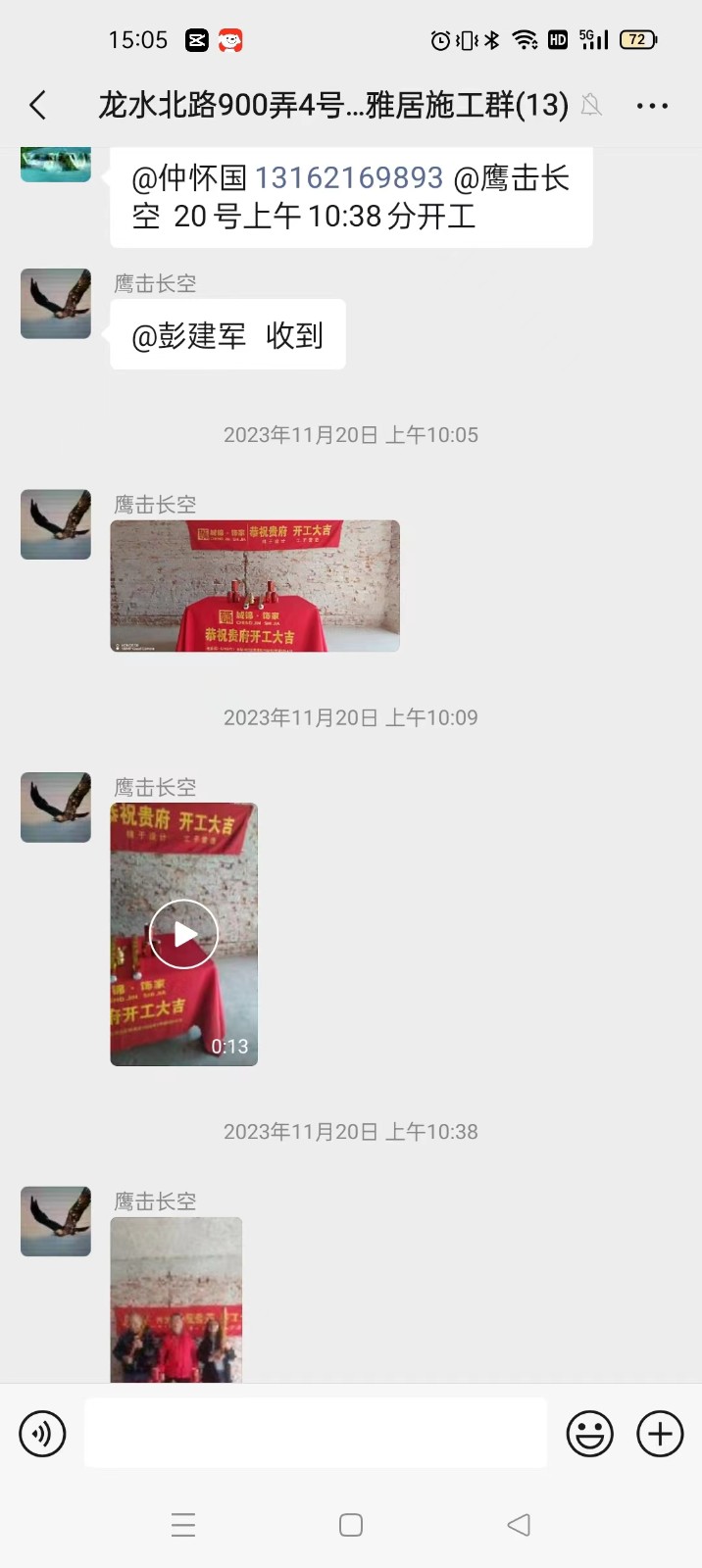
Task: Open the 10:05 banner photo from 鹰击长空
Action: click(x=255, y=586)
